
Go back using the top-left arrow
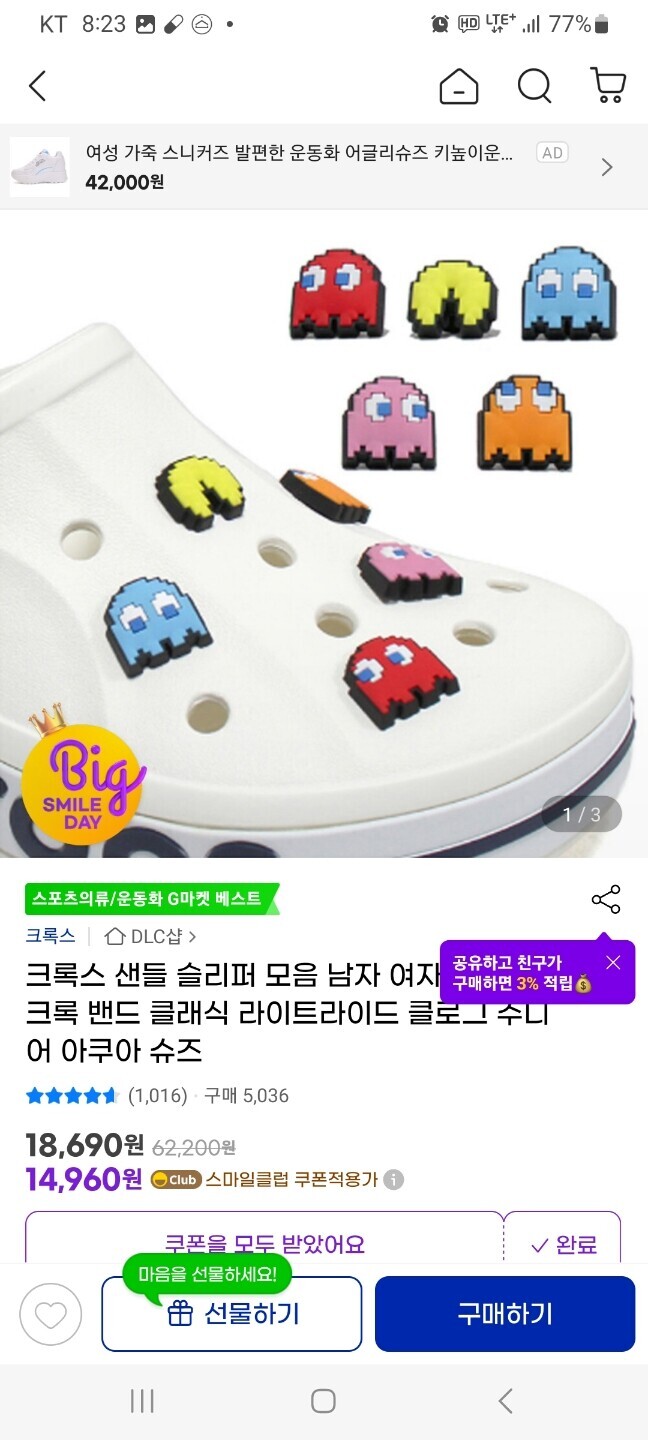(37, 87)
